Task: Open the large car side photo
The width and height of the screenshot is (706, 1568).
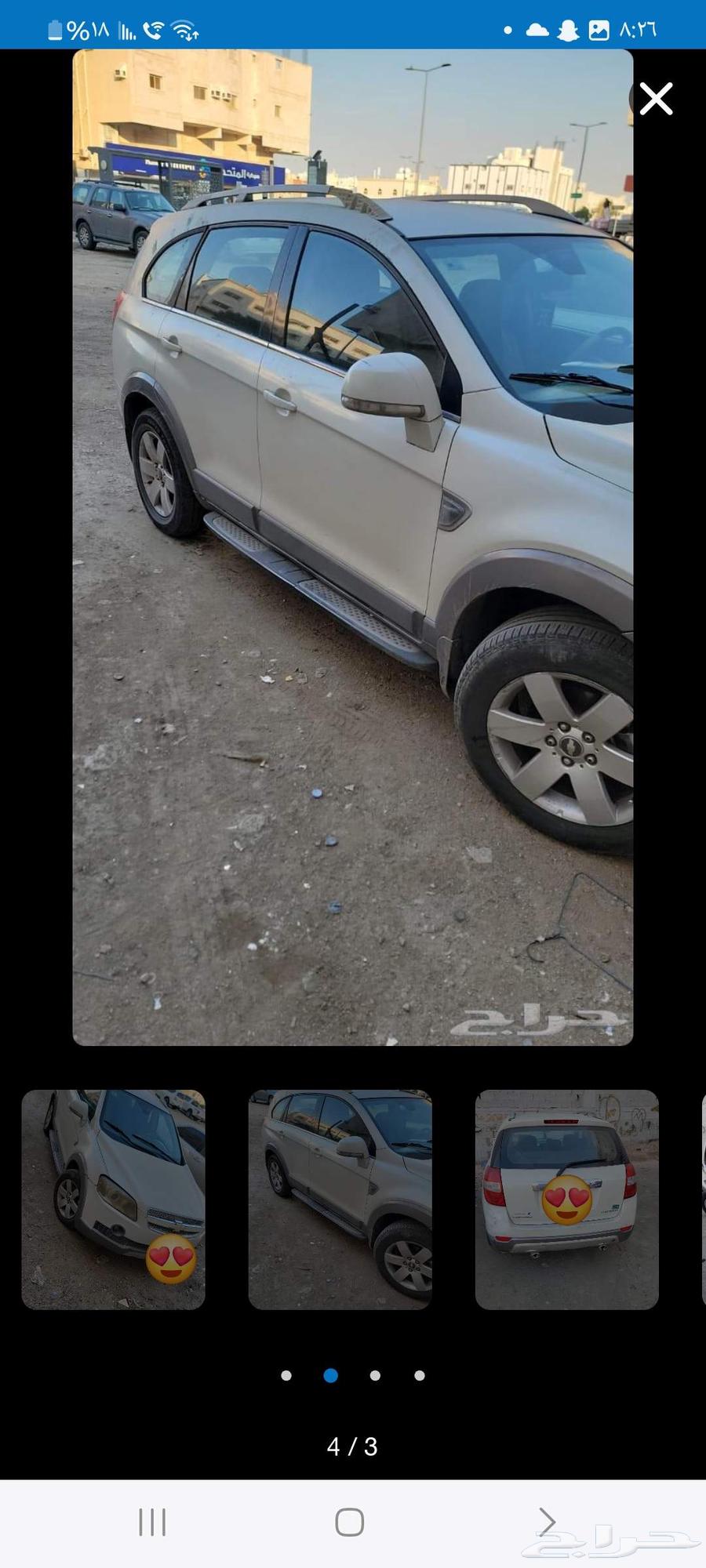Action: pos(352,546)
